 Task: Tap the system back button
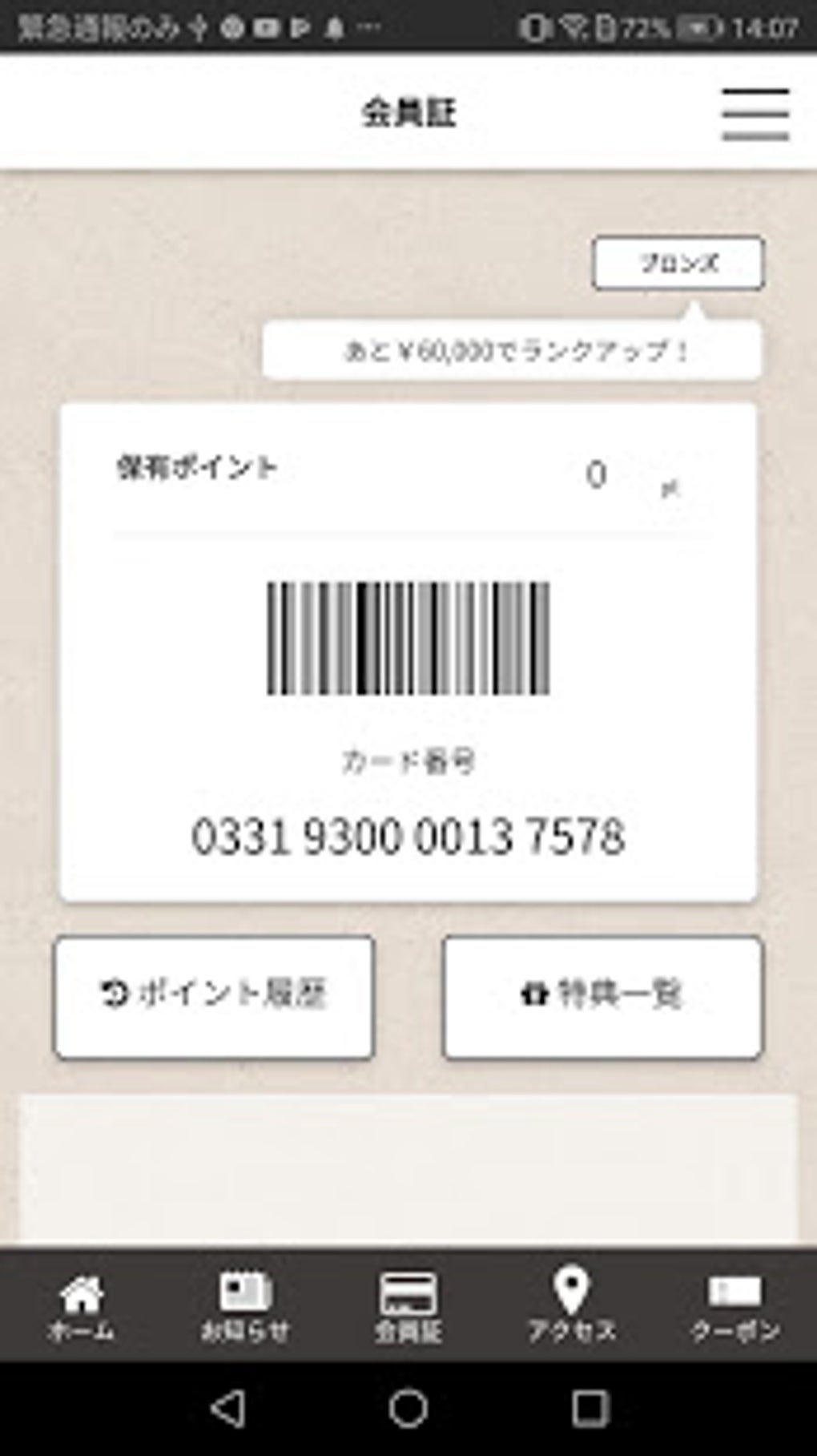[x=227, y=1408]
